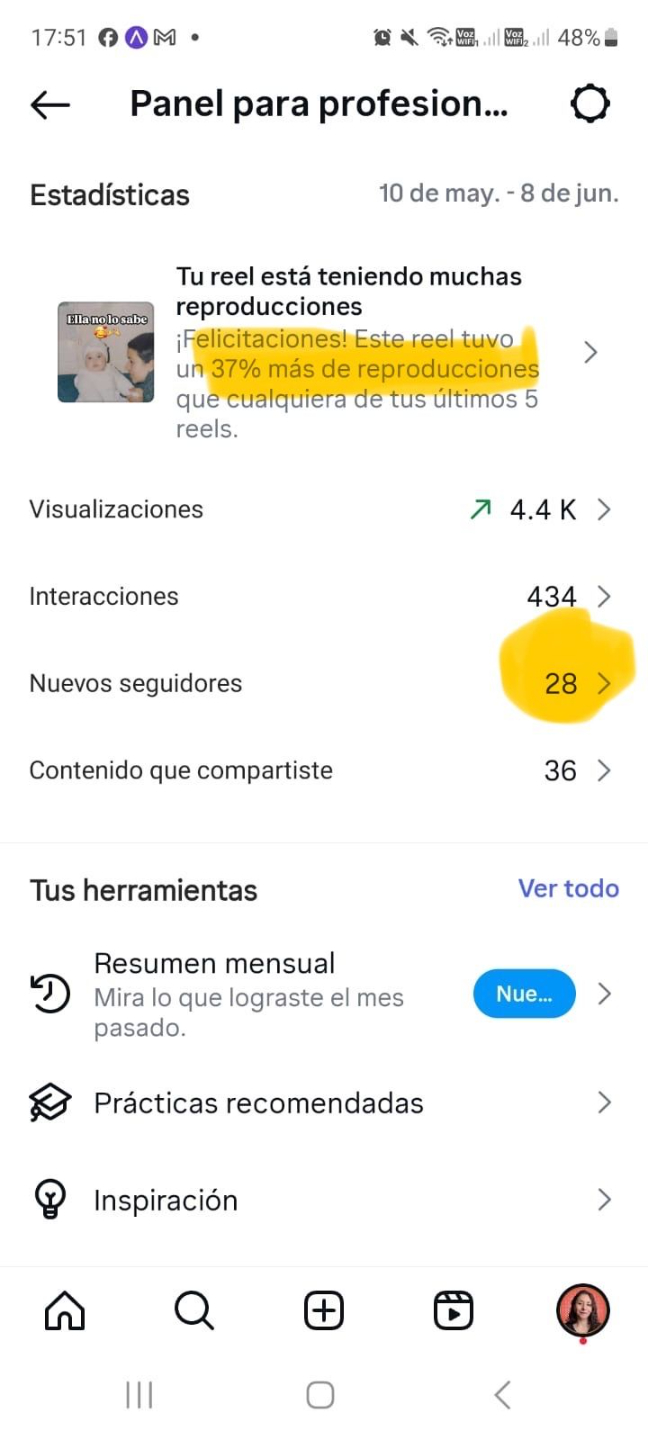Switch to the Search tab
Image resolution: width=648 pixels, height=1440 pixels.
point(194,1310)
